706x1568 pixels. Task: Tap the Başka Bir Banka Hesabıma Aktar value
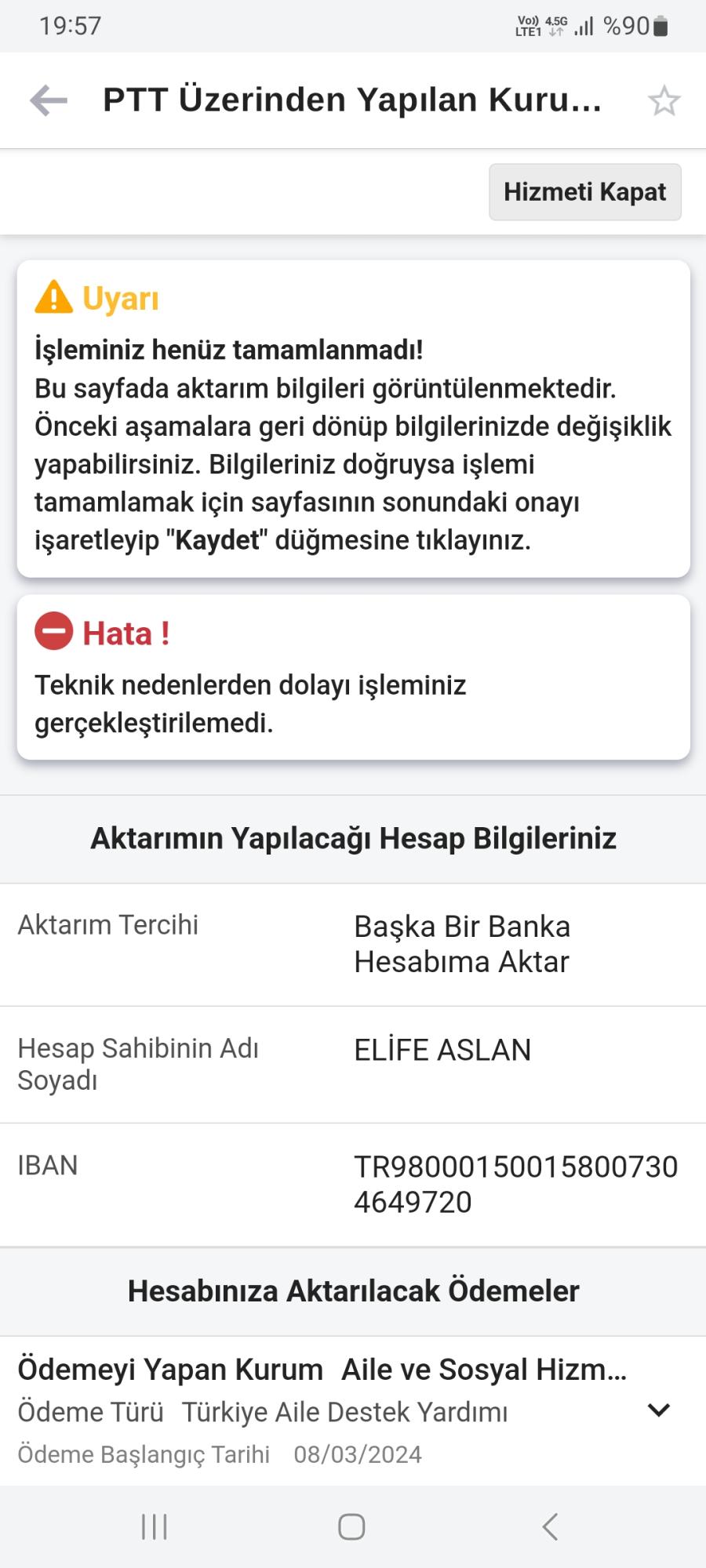(x=463, y=944)
